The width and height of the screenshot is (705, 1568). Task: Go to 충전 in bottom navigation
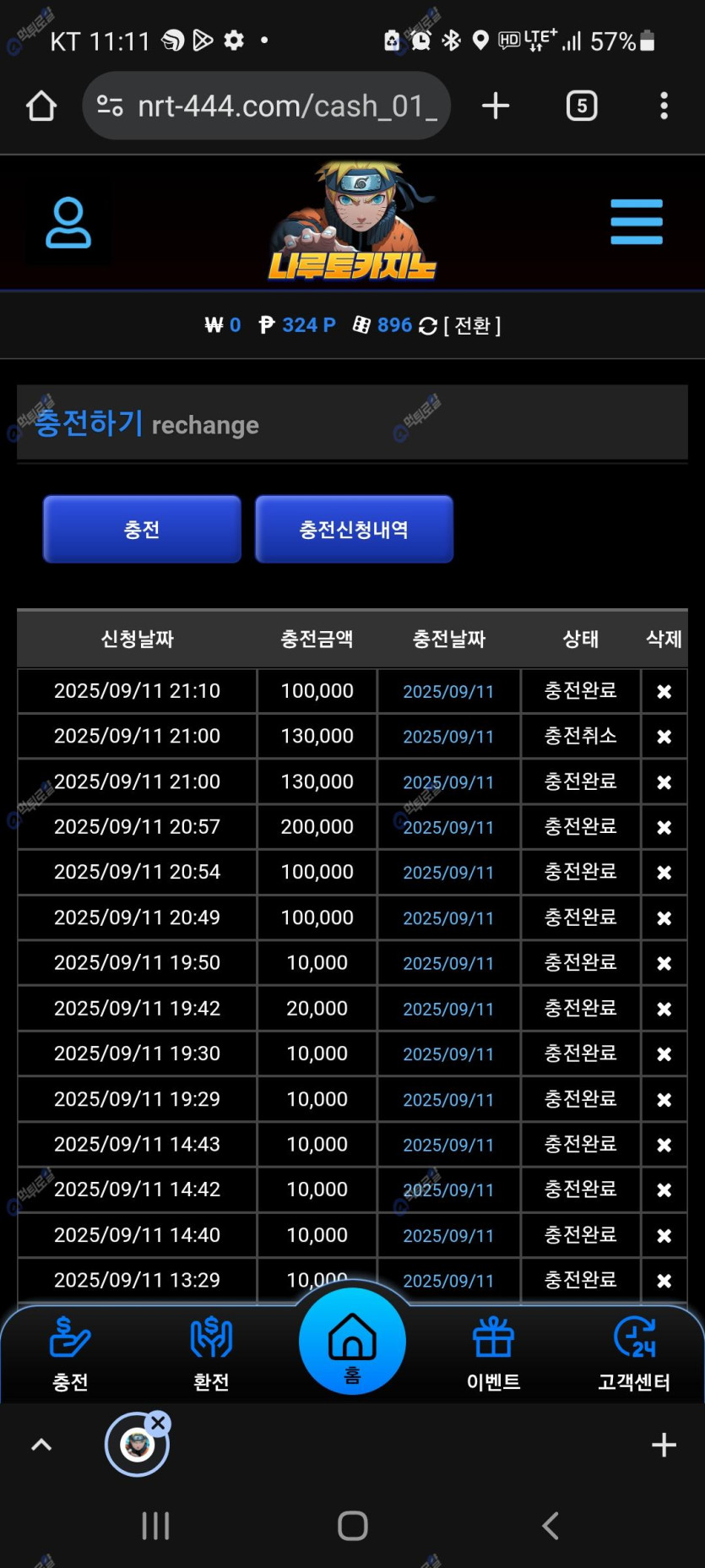coord(70,1353)
